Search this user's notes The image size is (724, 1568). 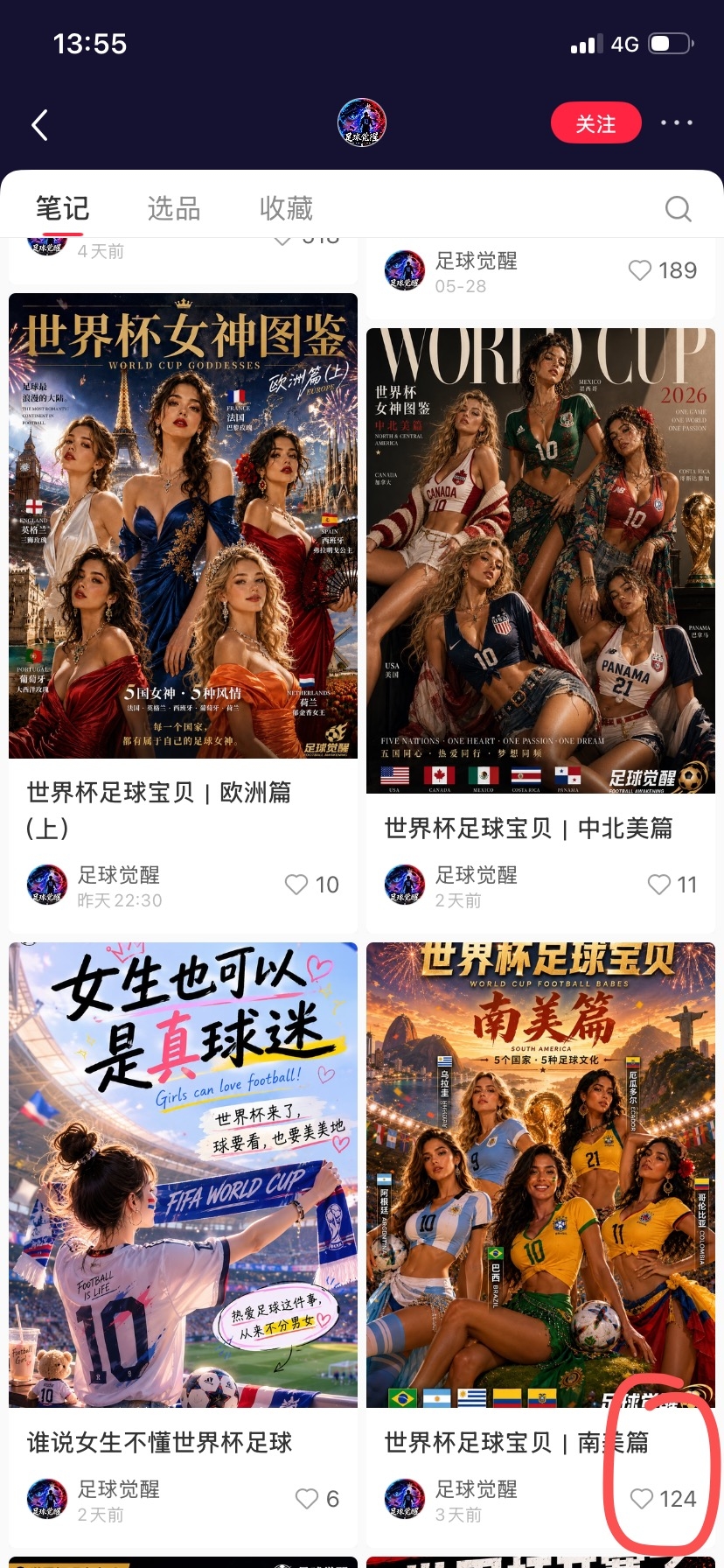point(679,208)
